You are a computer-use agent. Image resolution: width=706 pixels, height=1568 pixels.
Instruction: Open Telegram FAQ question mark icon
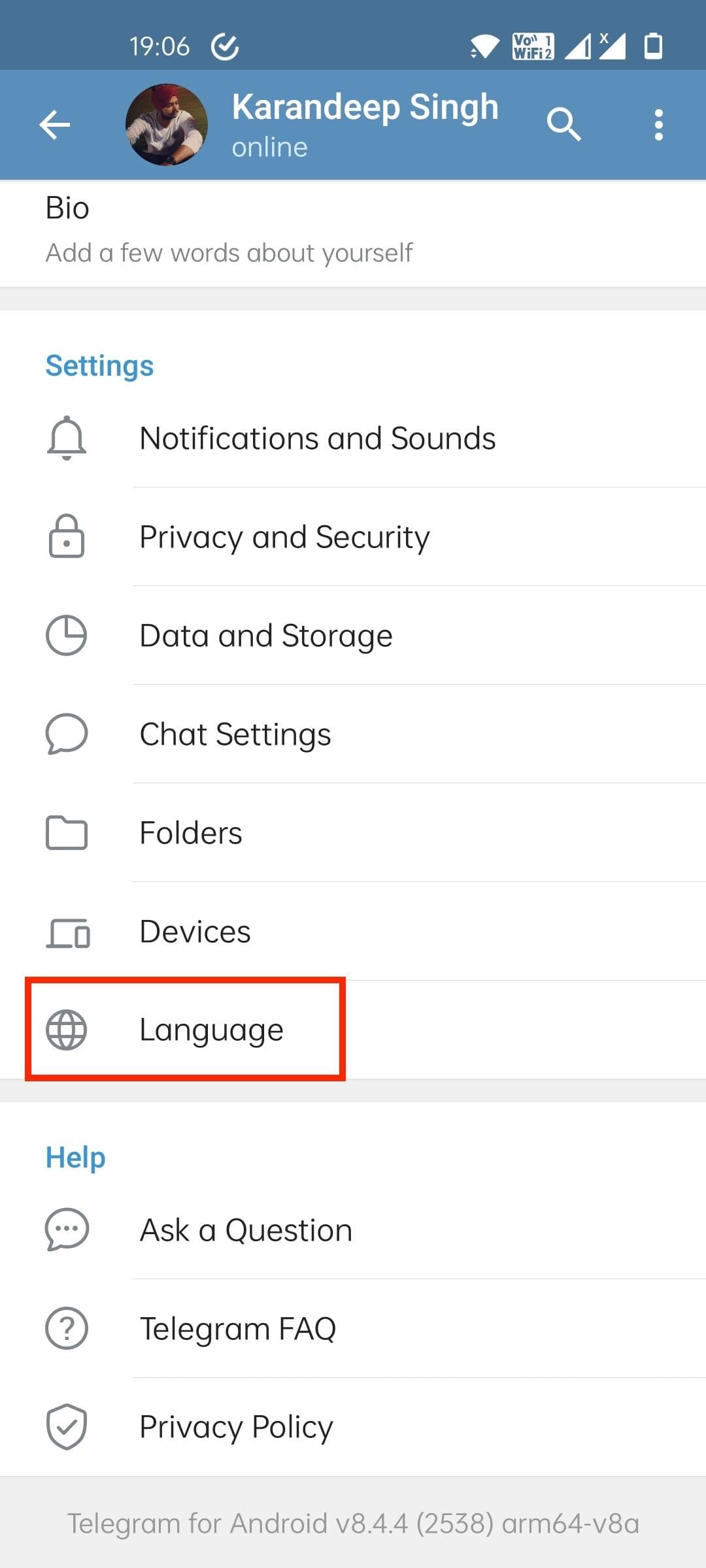point(67,1328)
